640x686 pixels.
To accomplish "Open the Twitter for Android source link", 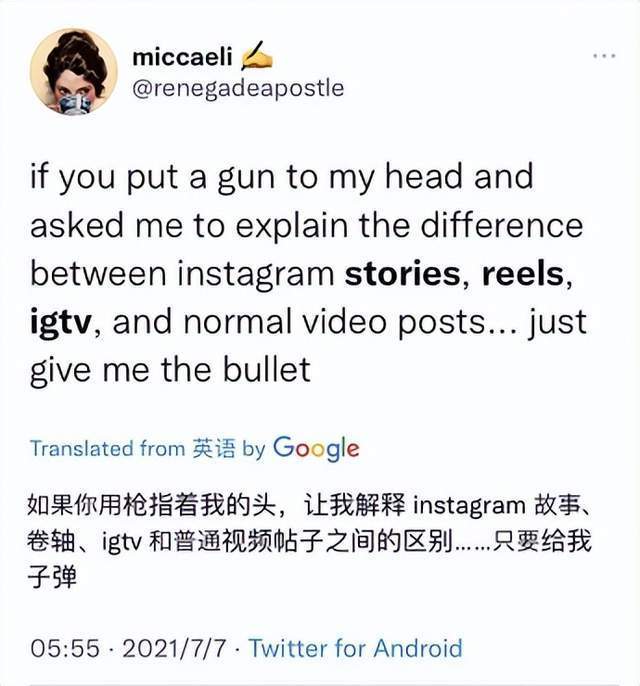I will click(355, 648).
